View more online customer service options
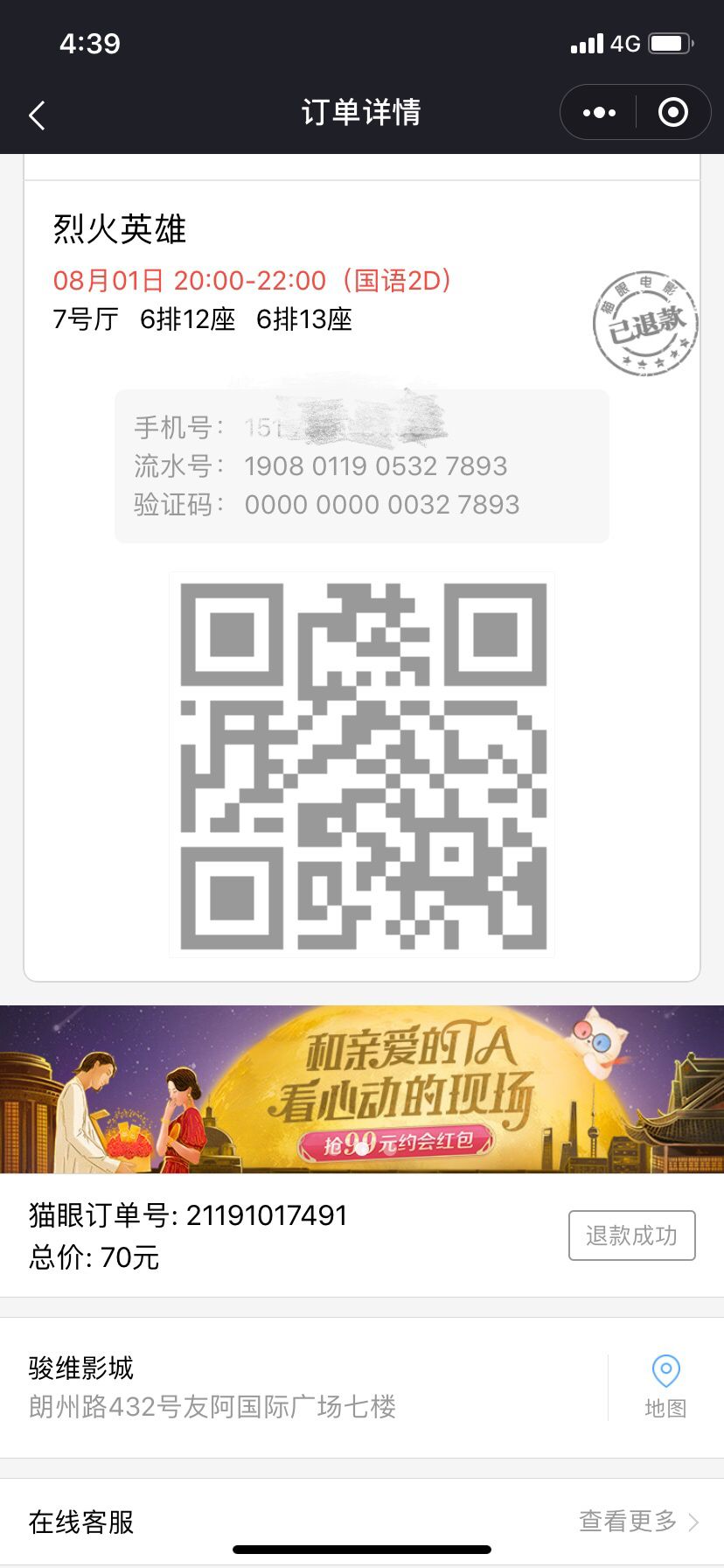 click(x=638, y=1522)
